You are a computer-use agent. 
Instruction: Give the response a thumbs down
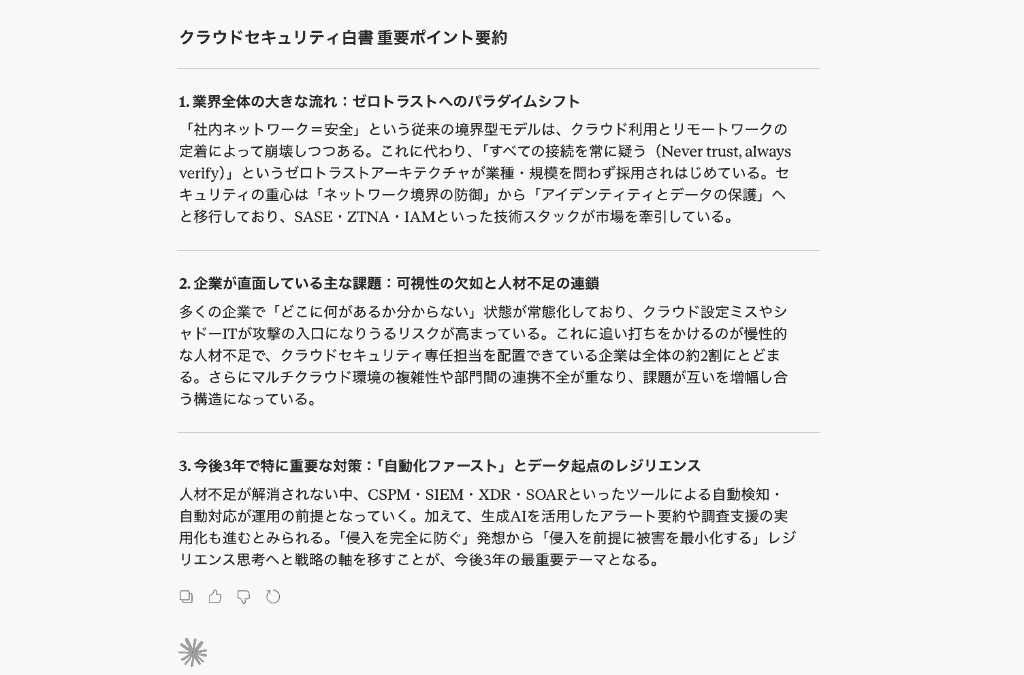point(243,597)
